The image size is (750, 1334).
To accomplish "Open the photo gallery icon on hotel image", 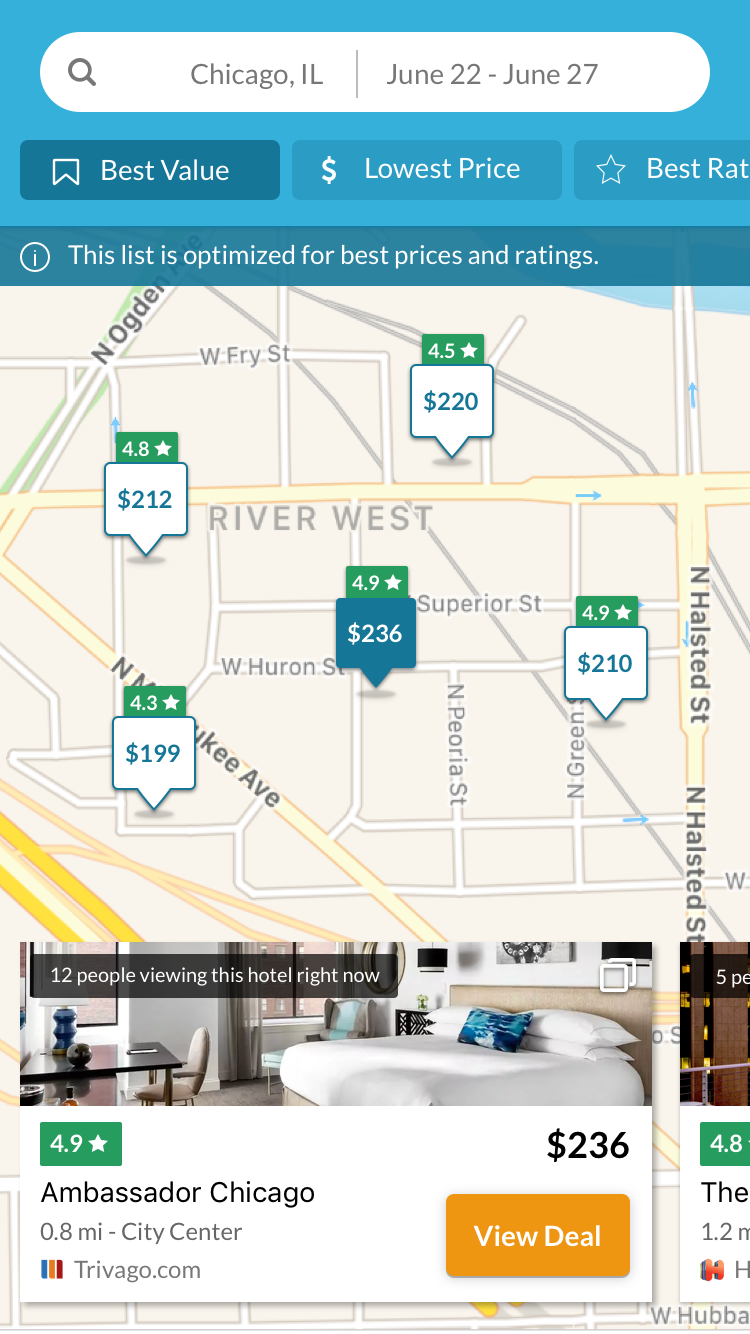I will tap(618, 975).
